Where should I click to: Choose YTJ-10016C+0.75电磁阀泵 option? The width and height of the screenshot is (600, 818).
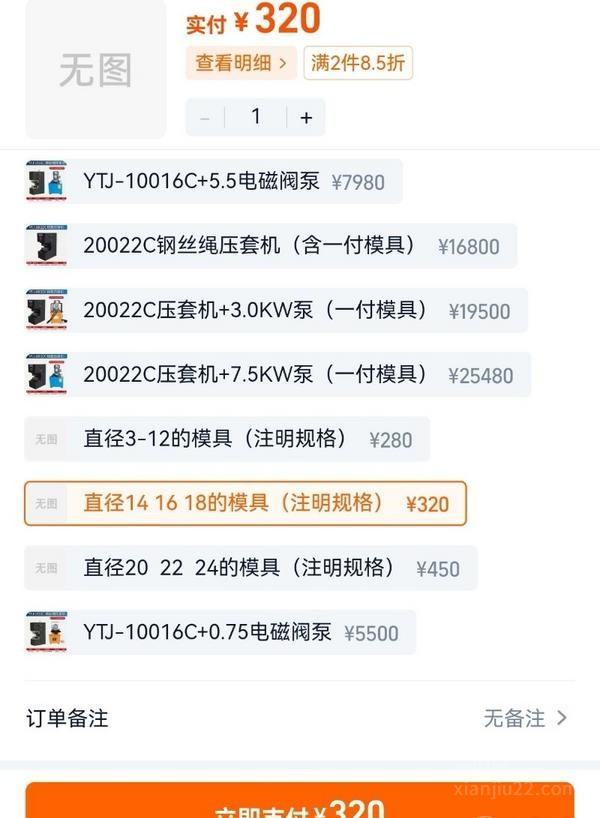point(220,632)
